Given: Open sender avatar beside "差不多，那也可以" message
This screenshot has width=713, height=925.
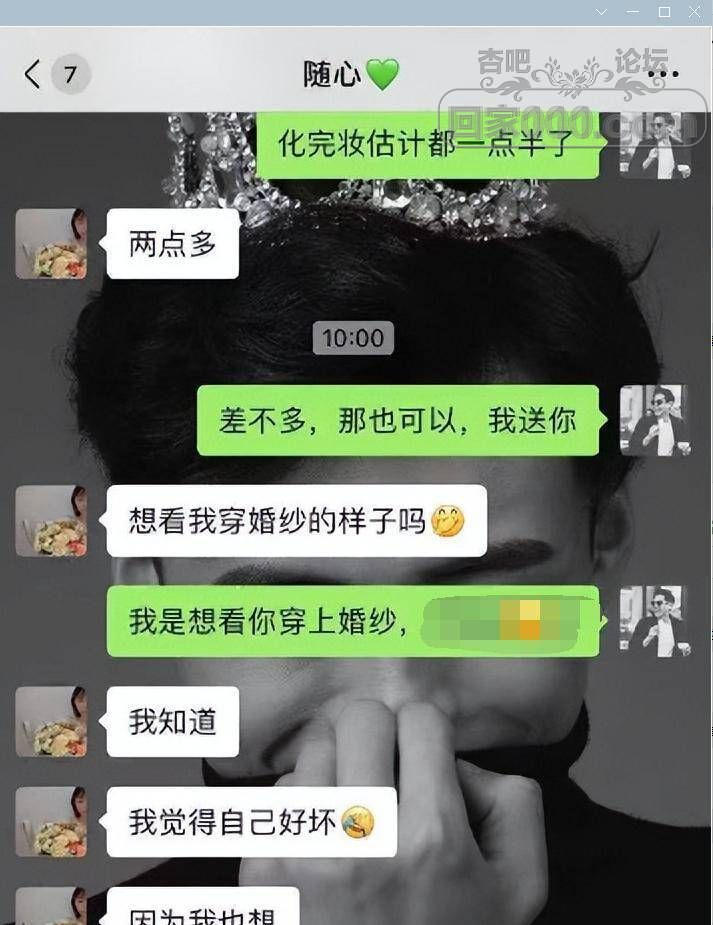Looking at the screenshot, I should tap(654, 420).
